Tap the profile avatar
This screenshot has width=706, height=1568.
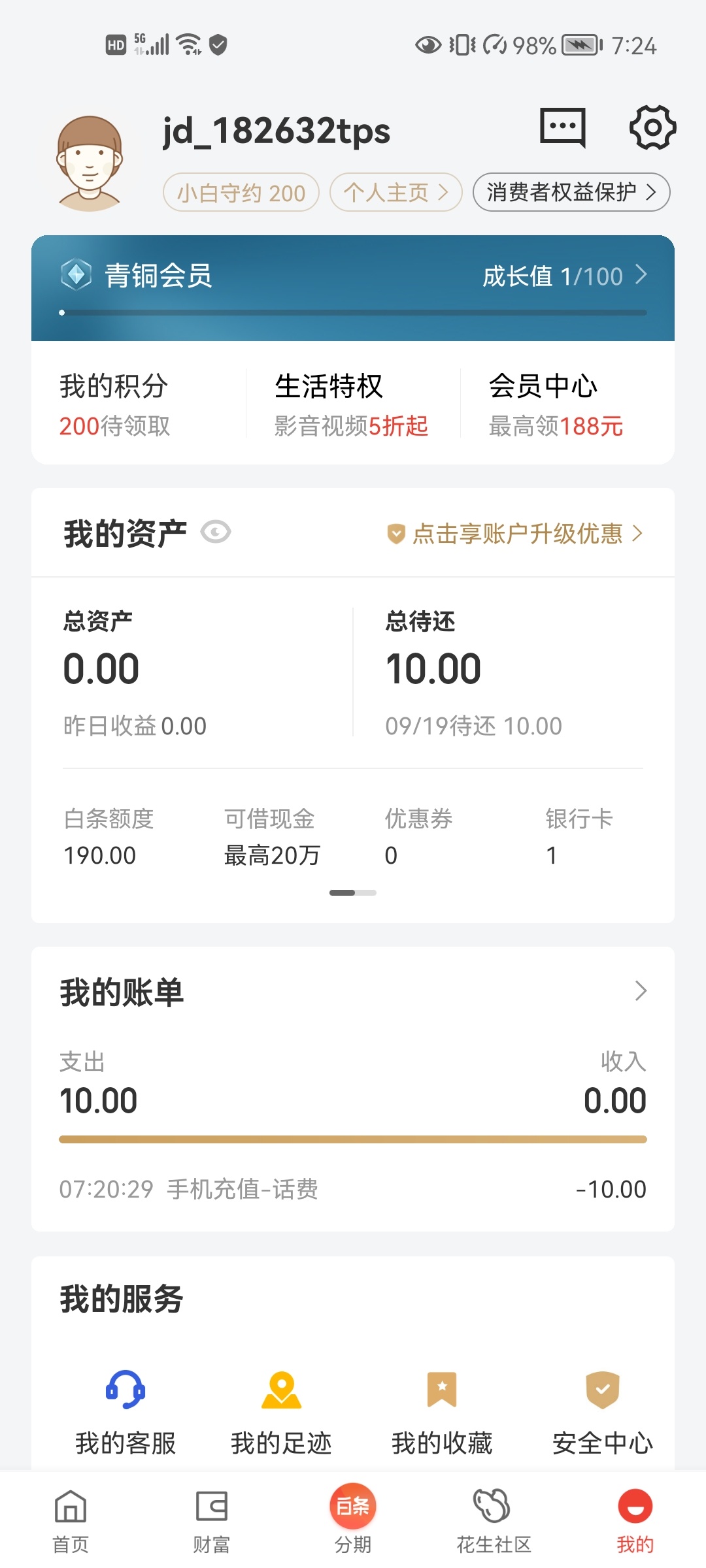90,163
